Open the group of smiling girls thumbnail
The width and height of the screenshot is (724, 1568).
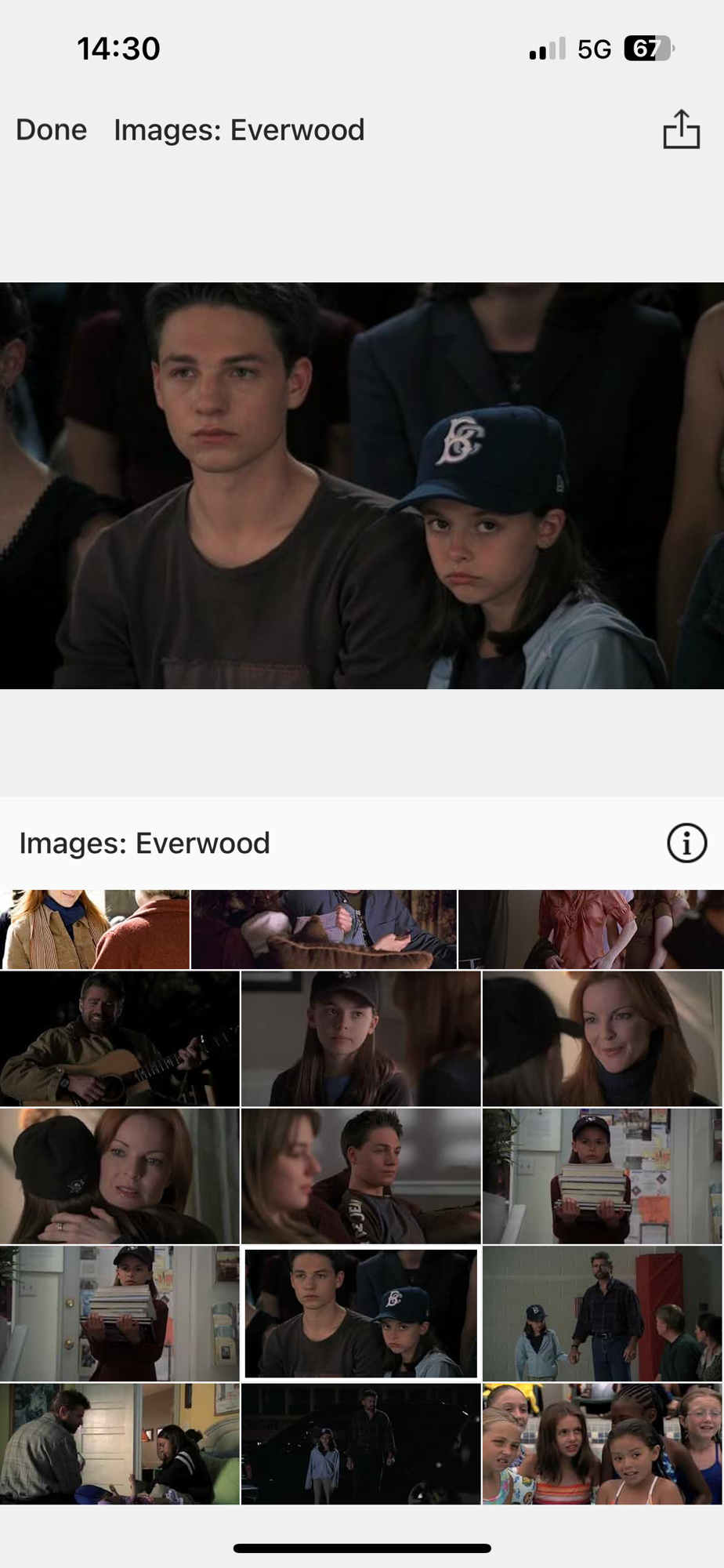pyautogui.click(x=602, y=1443)
